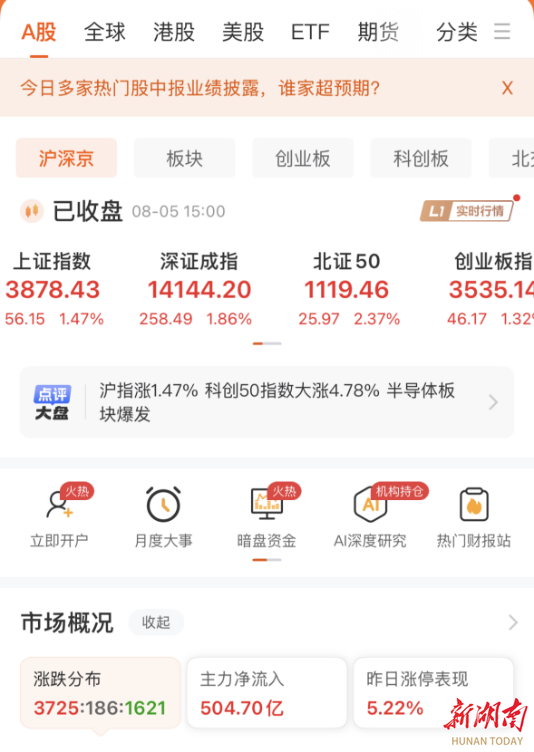Viewport: 534px width, 752px height.
Task: Open 暗盘资金 shortcut
Action: tap(267, 517)
